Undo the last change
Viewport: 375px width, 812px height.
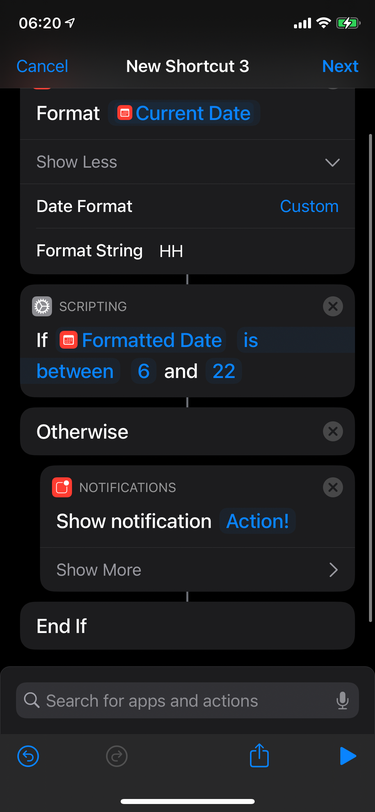click(28, 757)
